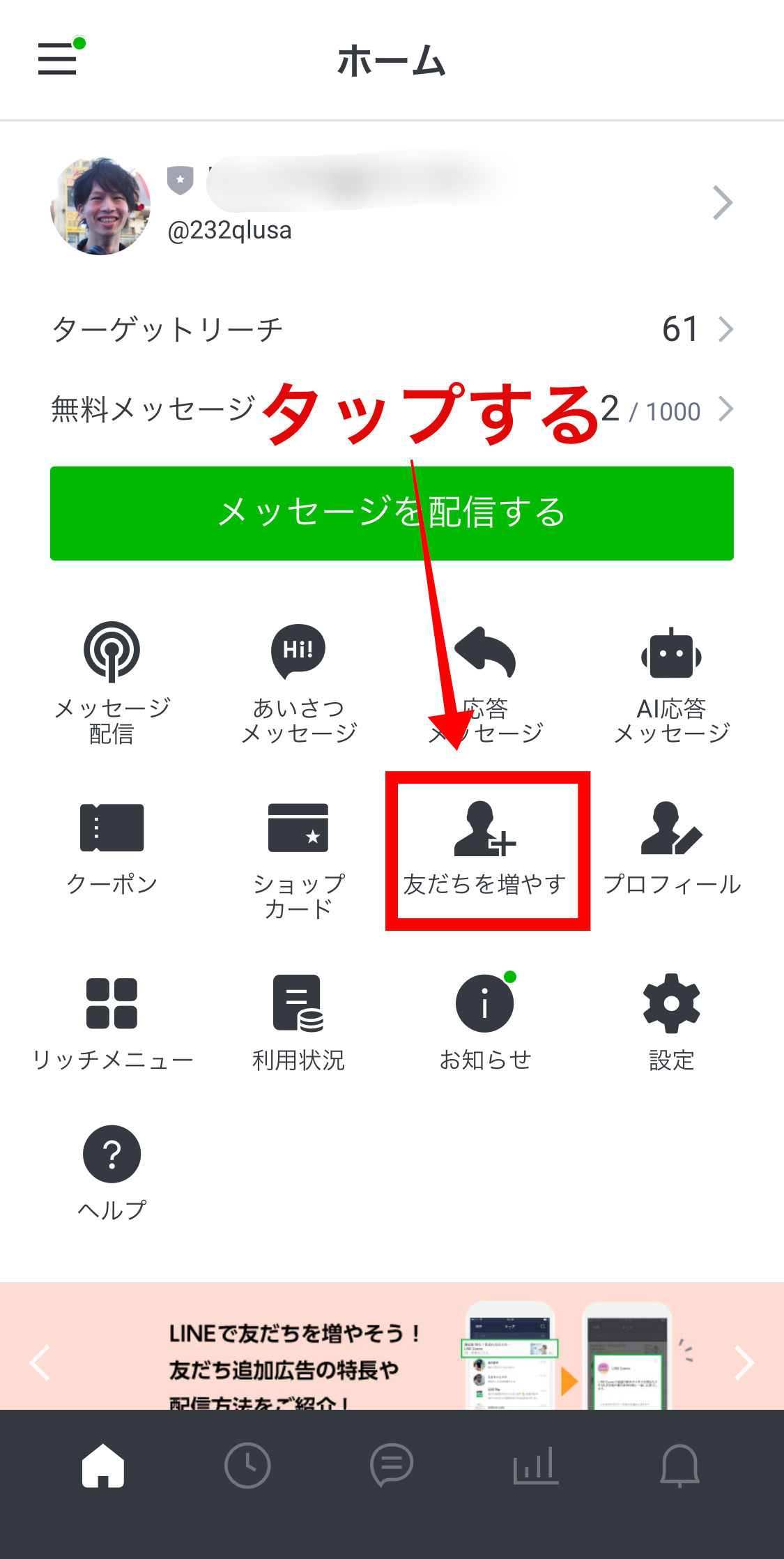Switch to the analytics tab in bottom bar
This screenshot has height=1559, width=784.
(x=535, y=1466)
